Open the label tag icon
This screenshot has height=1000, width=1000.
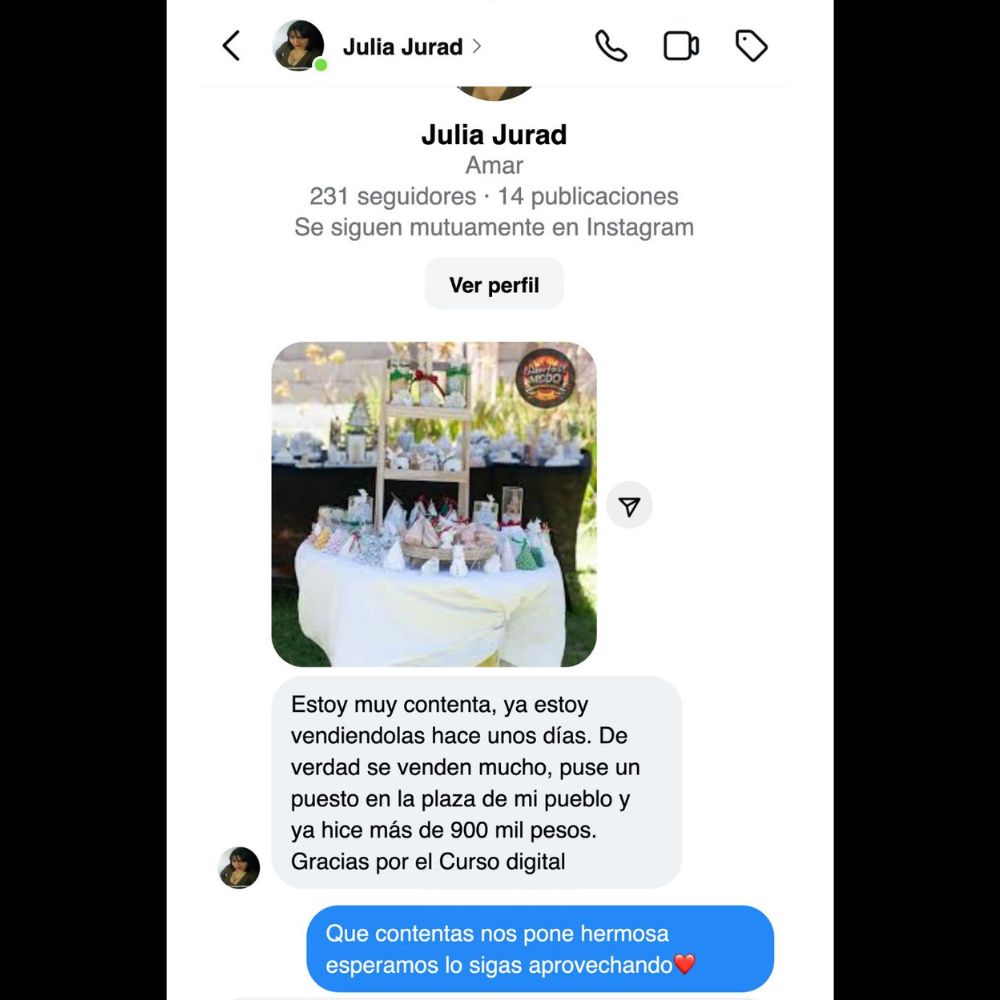click(x=751, y=46)
